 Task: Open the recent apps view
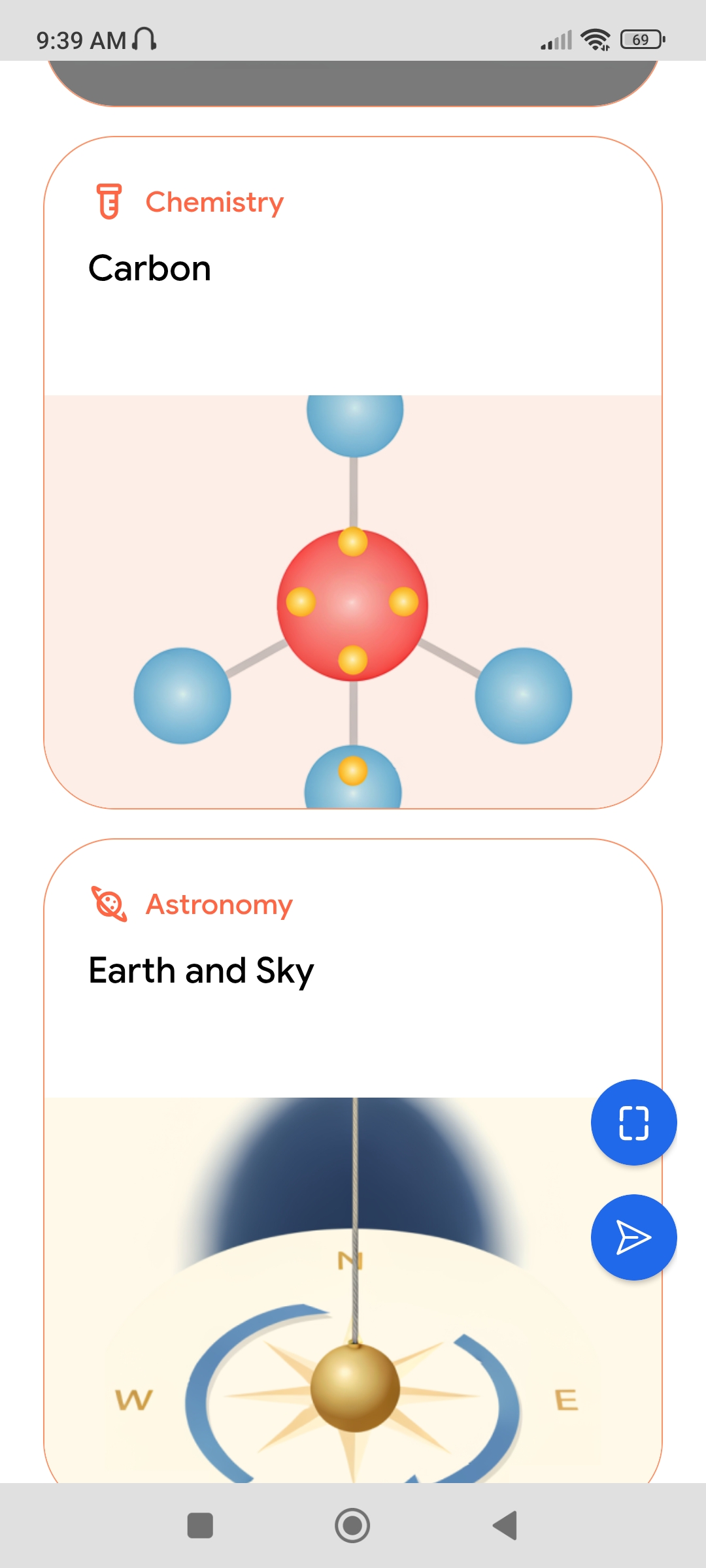(x=200, y=1526)
